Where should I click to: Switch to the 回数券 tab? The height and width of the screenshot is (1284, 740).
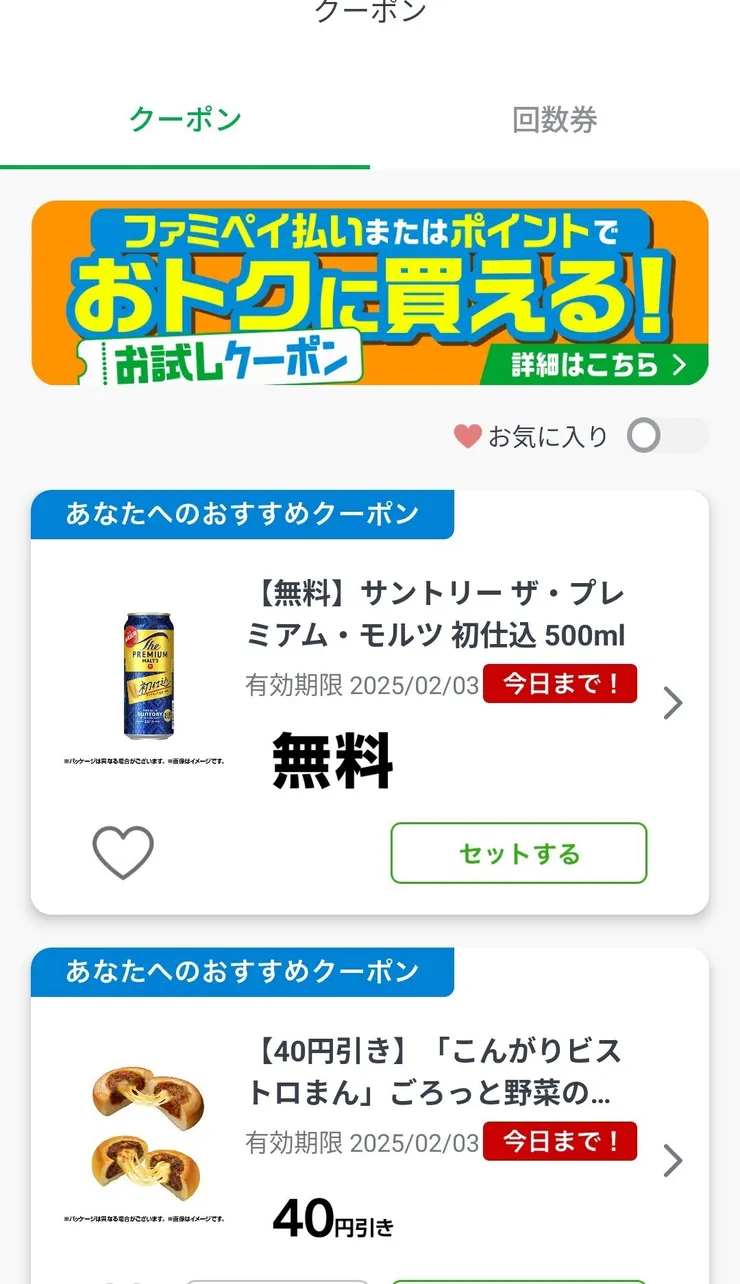554,120
